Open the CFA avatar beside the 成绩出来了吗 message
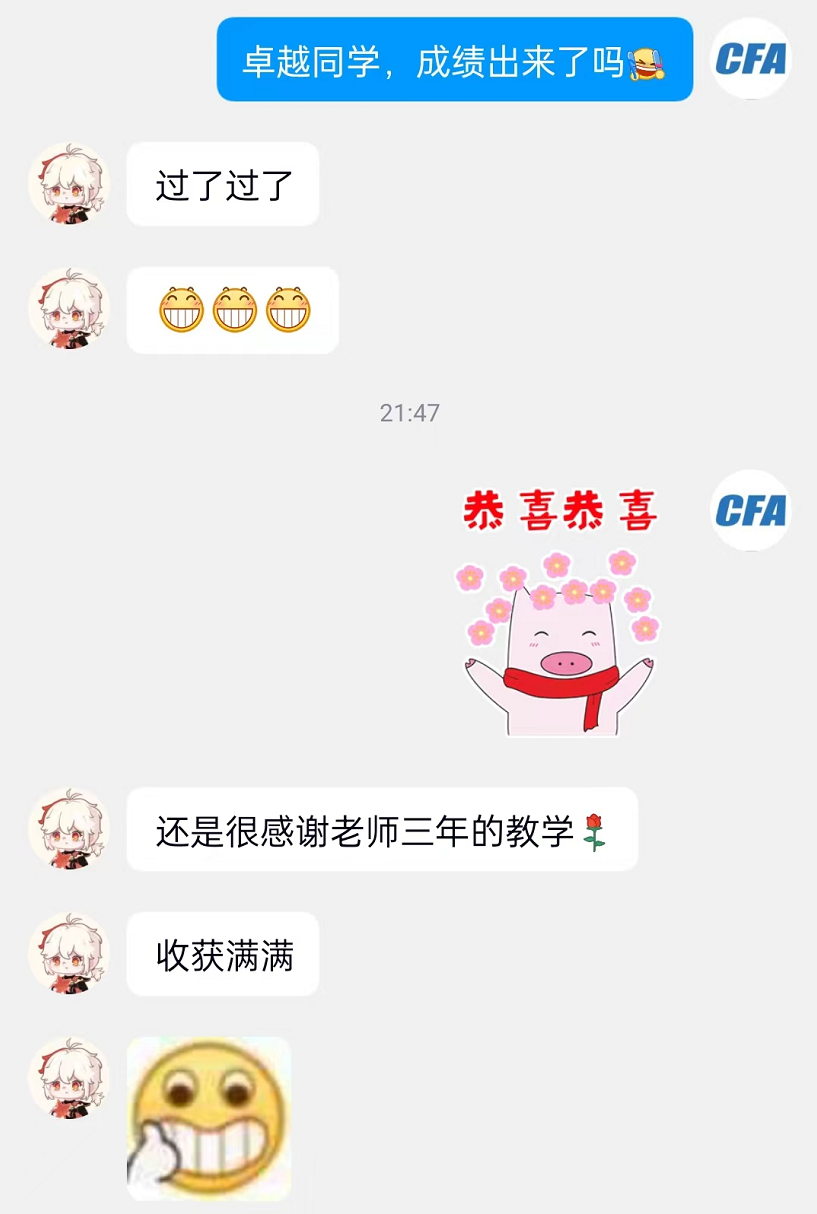The height and width of the screenshot is (1214, 817). click(x=750, y=59)
